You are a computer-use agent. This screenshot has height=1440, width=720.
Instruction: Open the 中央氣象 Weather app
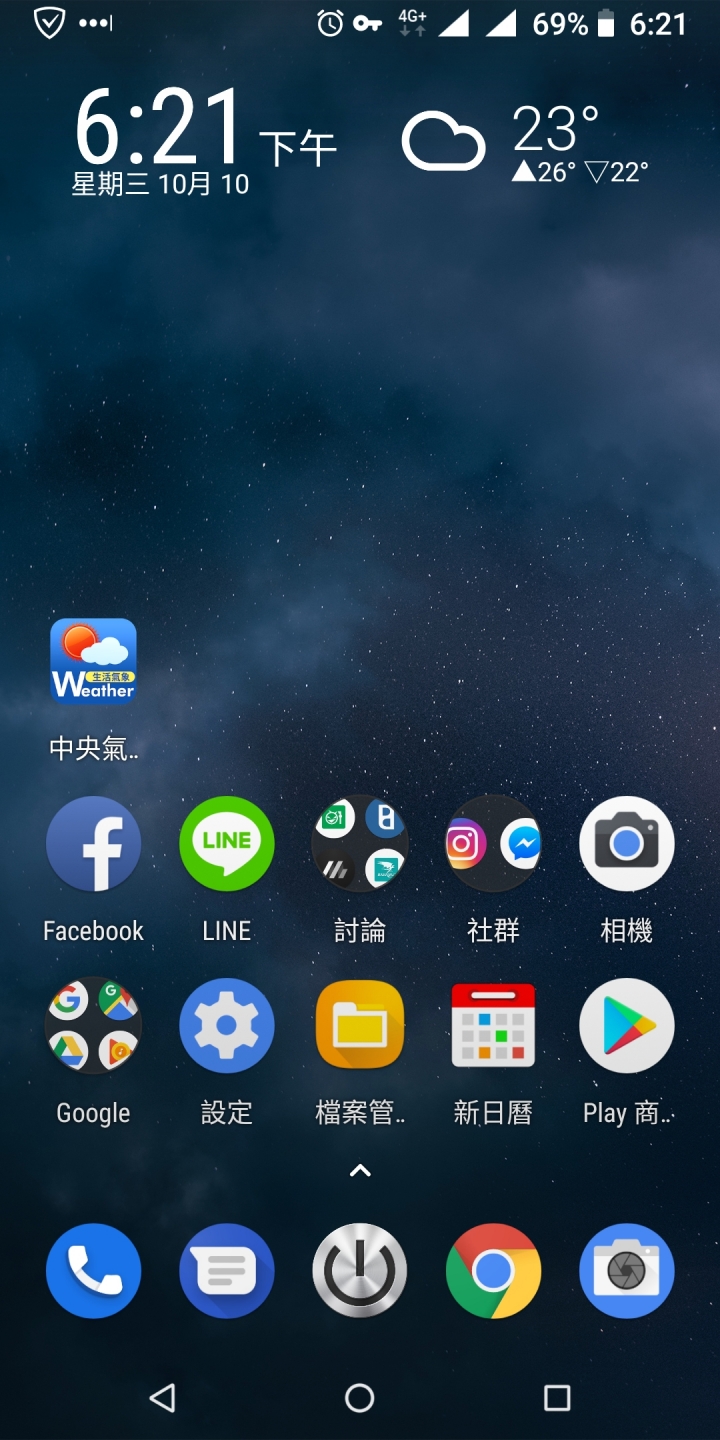coord(93,662)
